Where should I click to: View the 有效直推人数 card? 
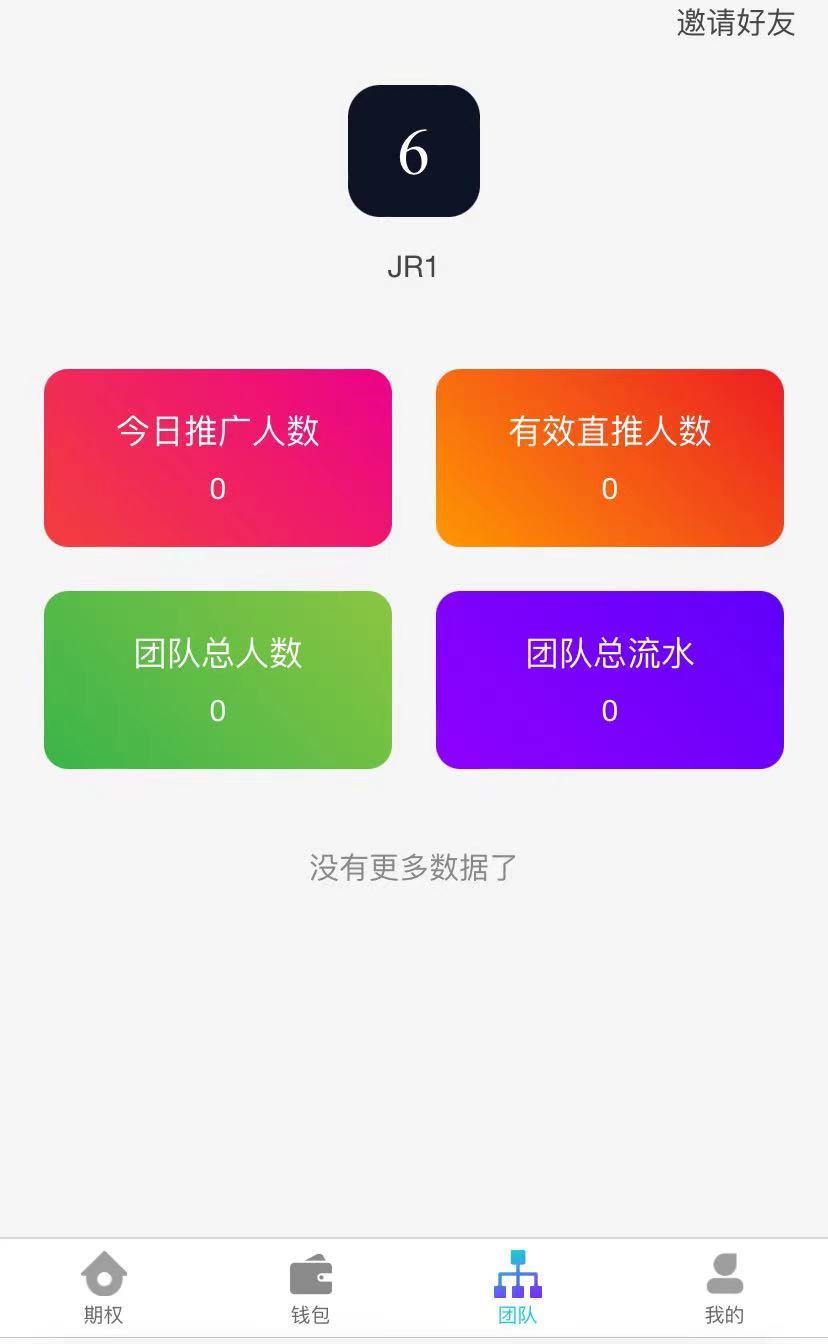[610, 458]
